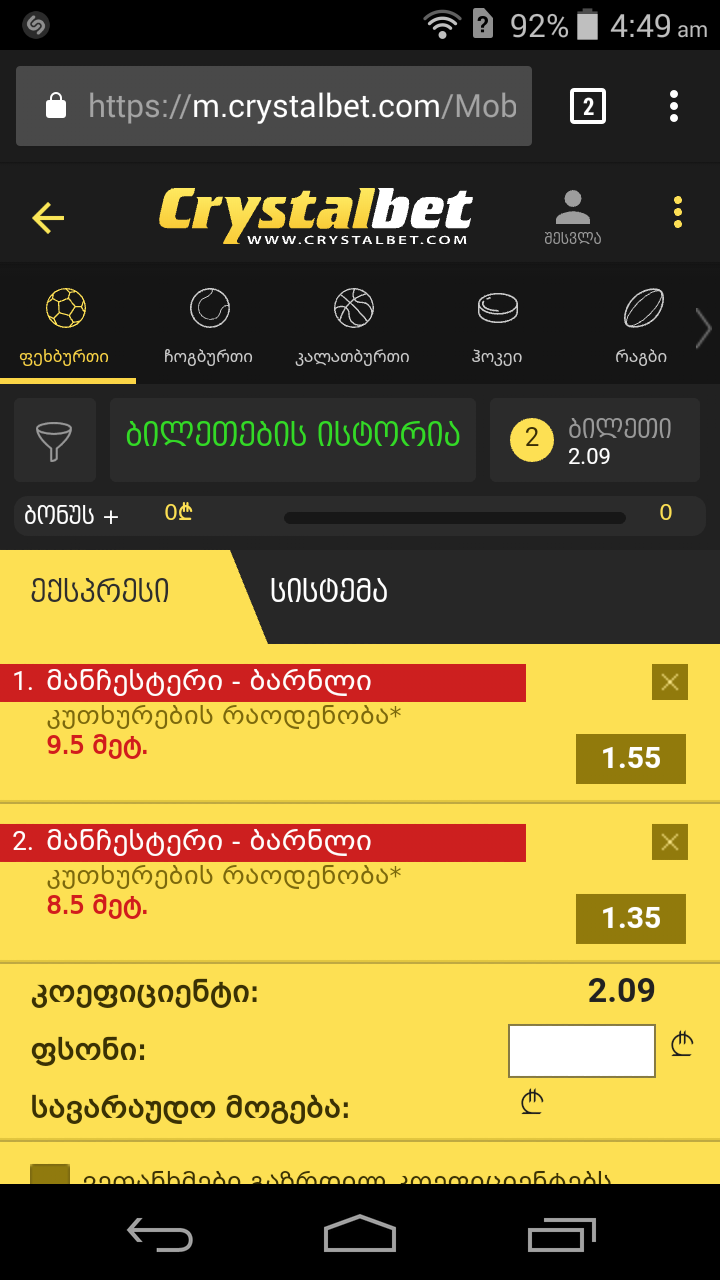720x1280 pixels.
Task: Open the browser overflow menu
Action: [x=674, y=106]
